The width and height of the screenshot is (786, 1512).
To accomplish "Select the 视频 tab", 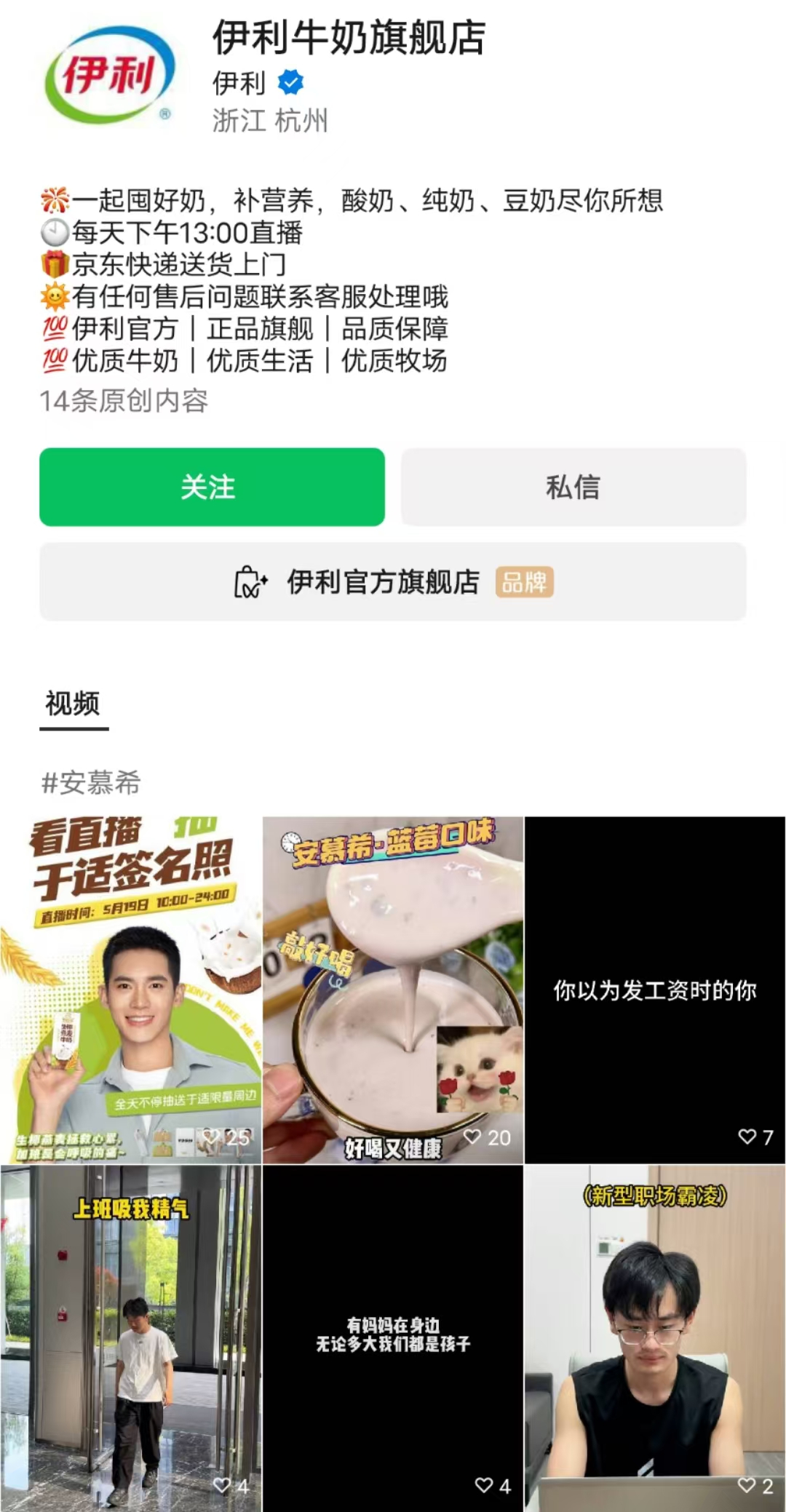I will 73,704.
